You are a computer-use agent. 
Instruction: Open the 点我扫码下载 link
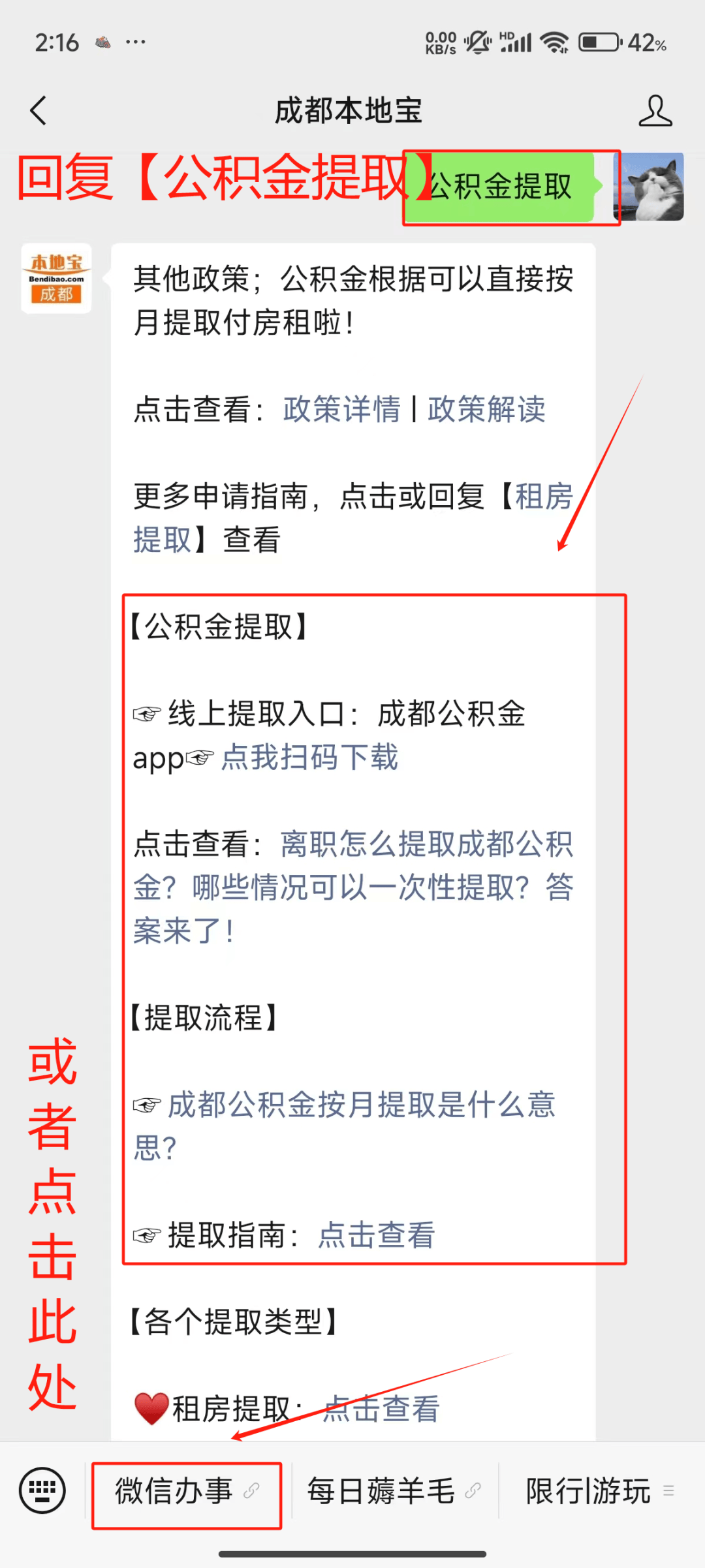point(309,758)
